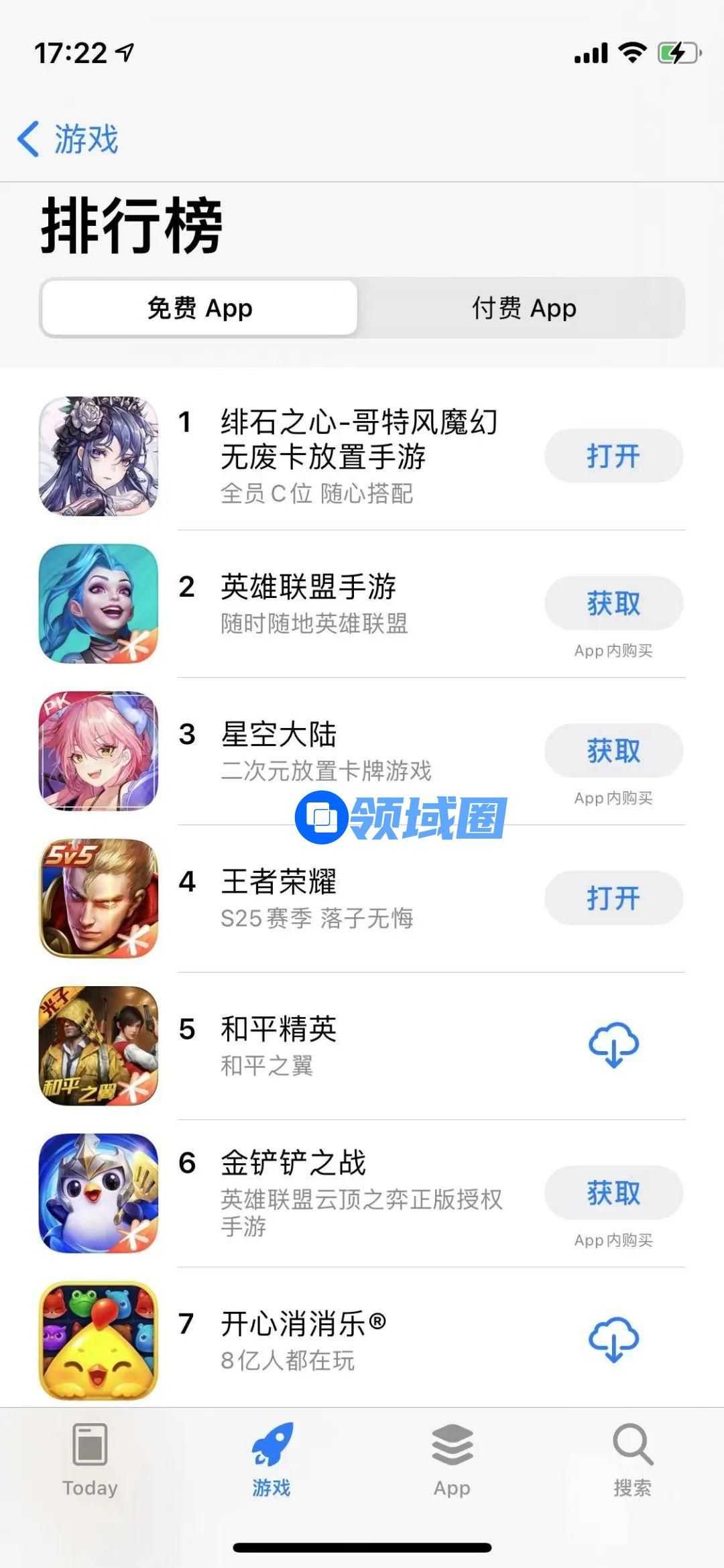View 星空大陆 app details
Screen dimensions: 724x1568
(325, 751)
